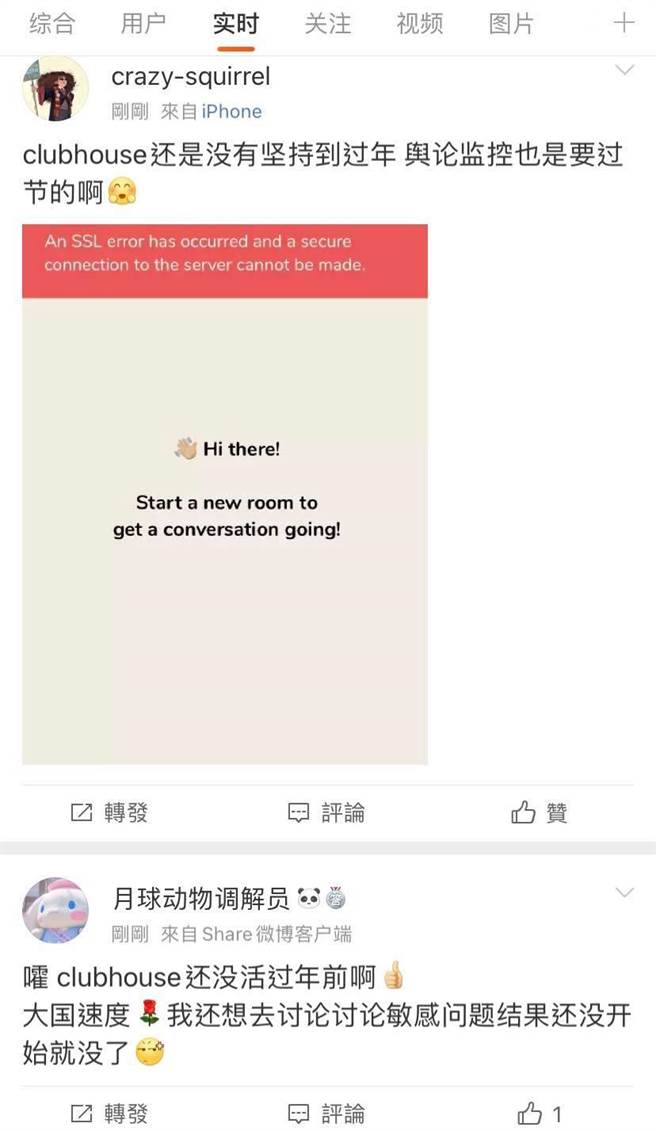
Task: Switch to the 综合 tab
Action: pos(51,24)
